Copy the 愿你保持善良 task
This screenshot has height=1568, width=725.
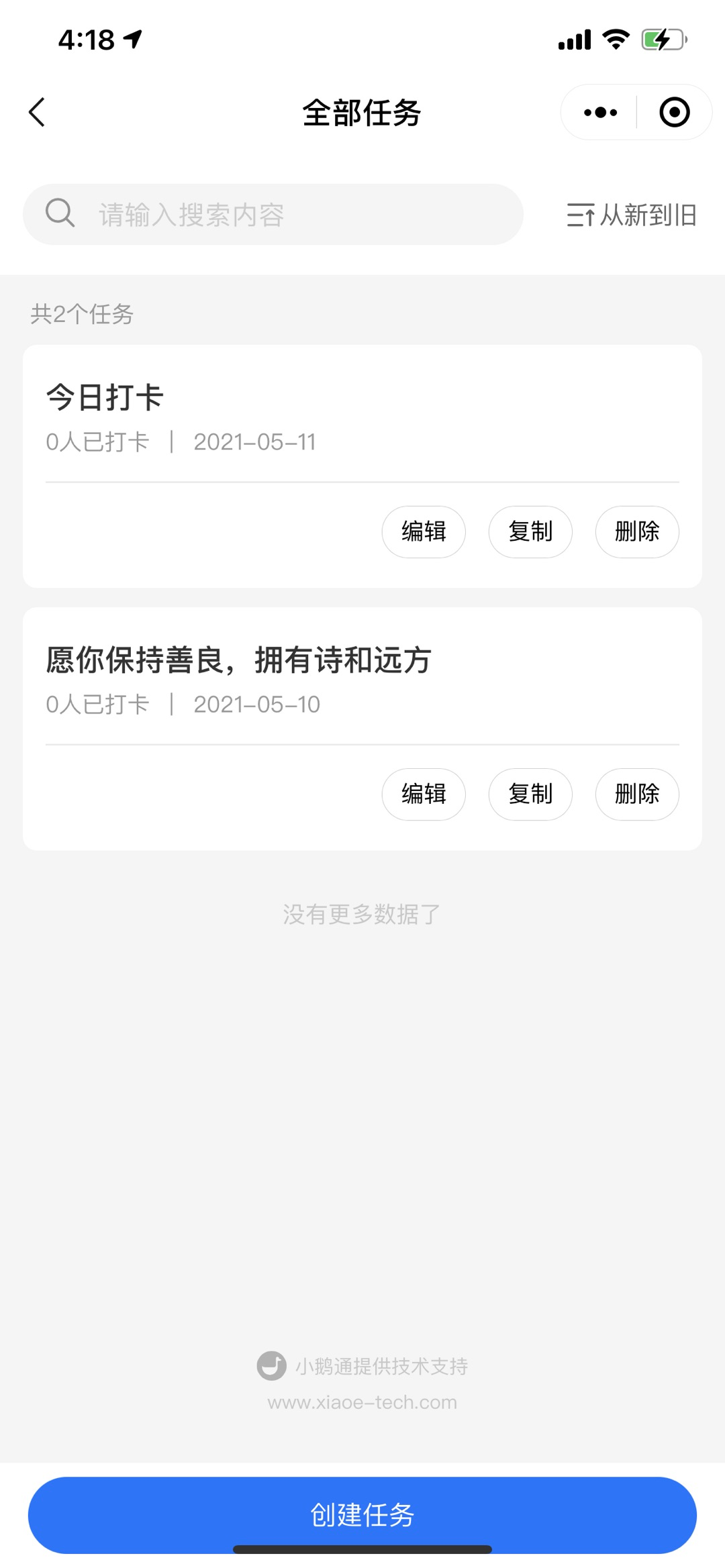(x=530, y=794)
